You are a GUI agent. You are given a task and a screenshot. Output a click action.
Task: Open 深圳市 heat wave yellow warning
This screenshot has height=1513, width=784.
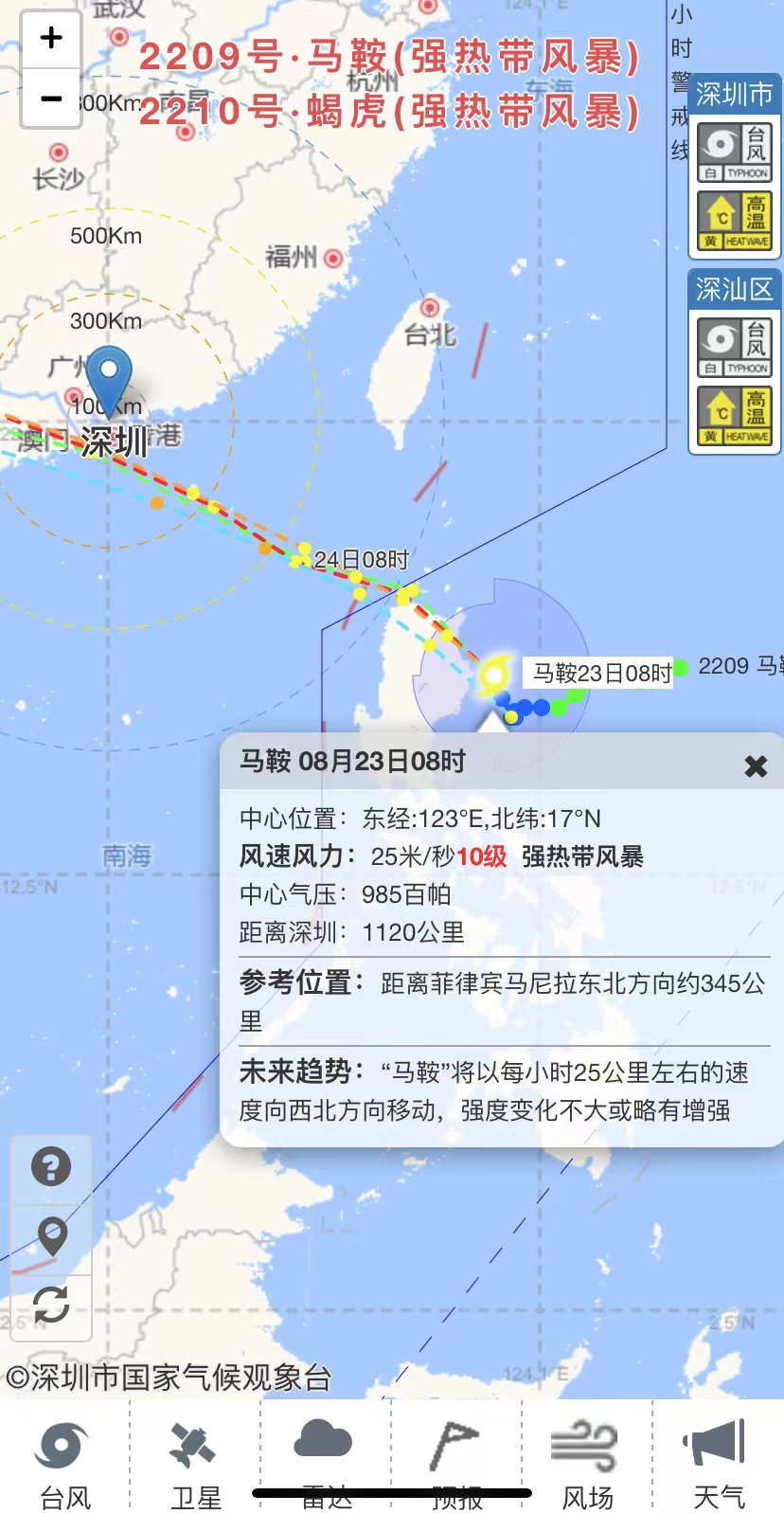coord(735,221)
